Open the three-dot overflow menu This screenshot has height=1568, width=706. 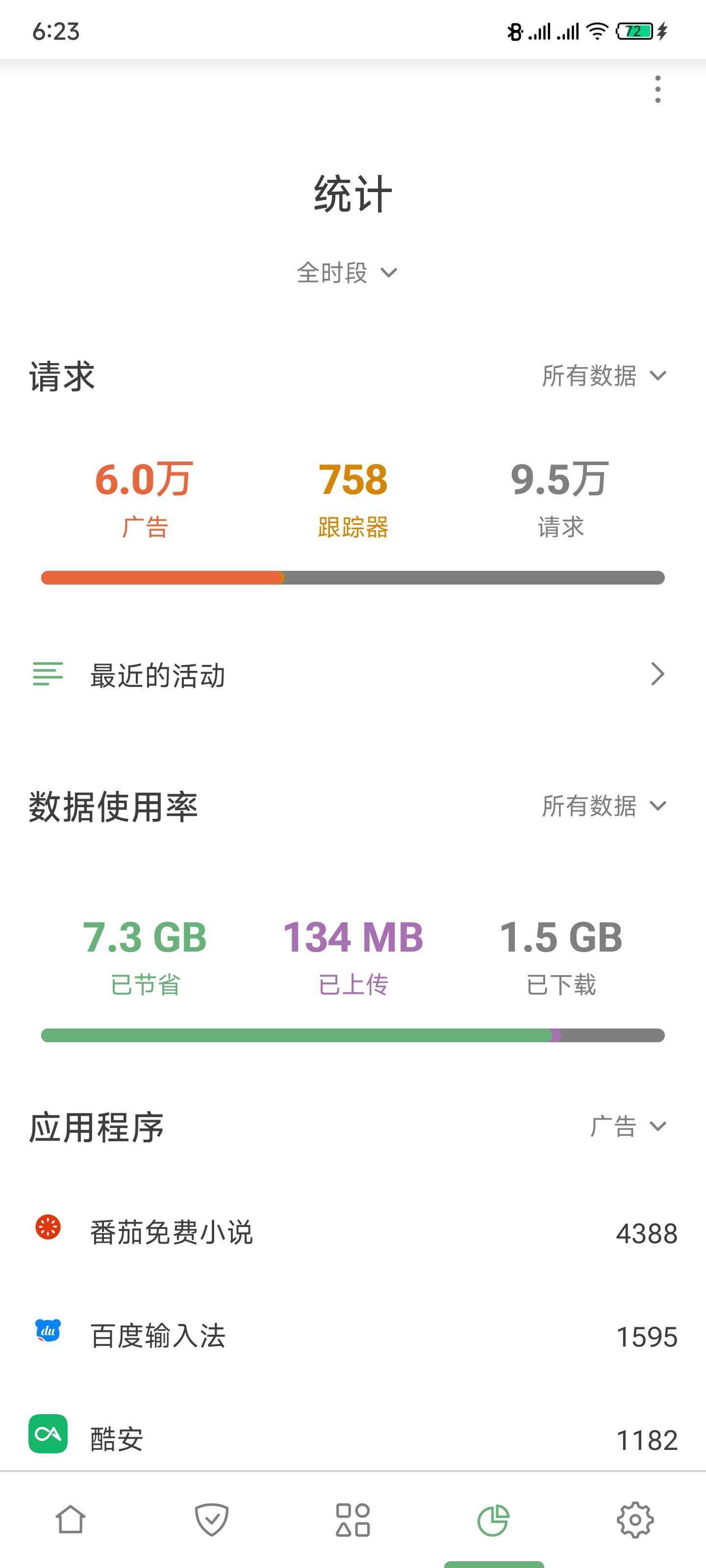[x=657, y=90]
